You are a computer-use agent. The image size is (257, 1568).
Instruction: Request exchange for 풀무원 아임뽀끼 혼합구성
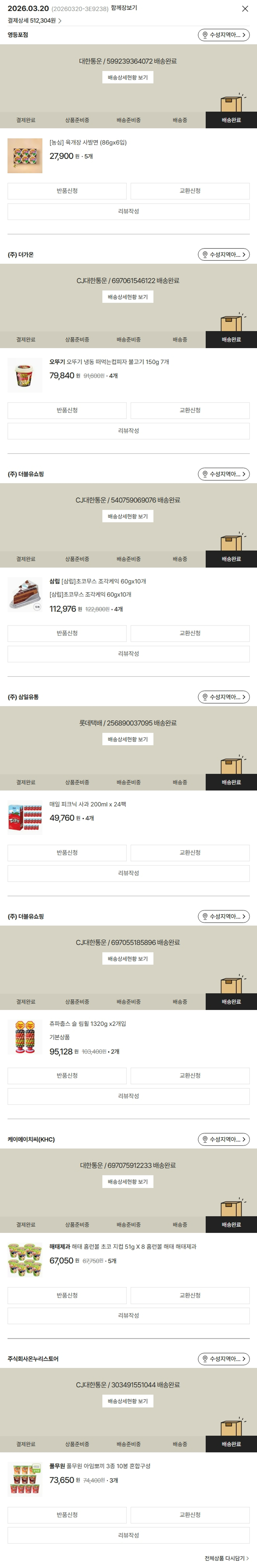pyautogui.click(x=190, y=1515)
